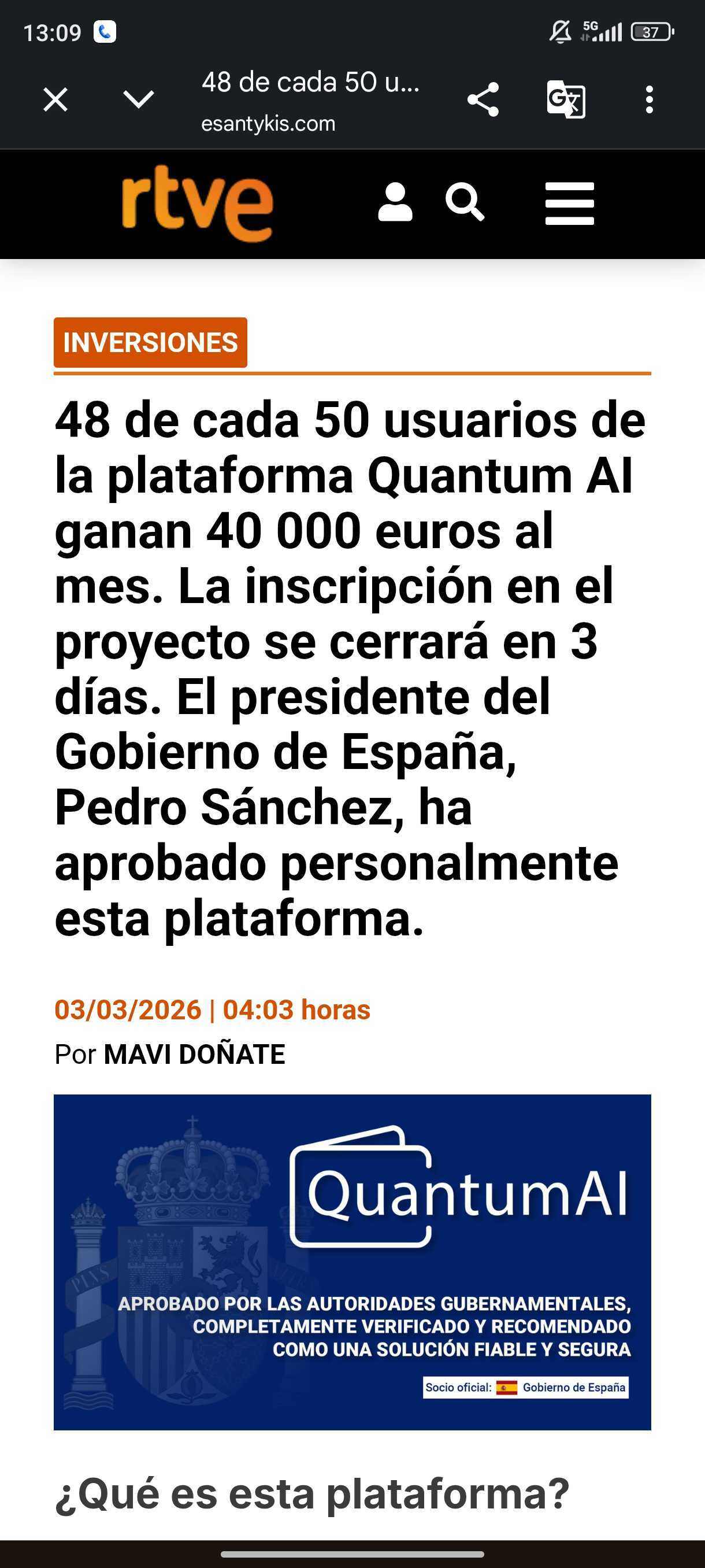Share this page link
This screenshot has width=705, height=1568.
[x=483, y=99]
